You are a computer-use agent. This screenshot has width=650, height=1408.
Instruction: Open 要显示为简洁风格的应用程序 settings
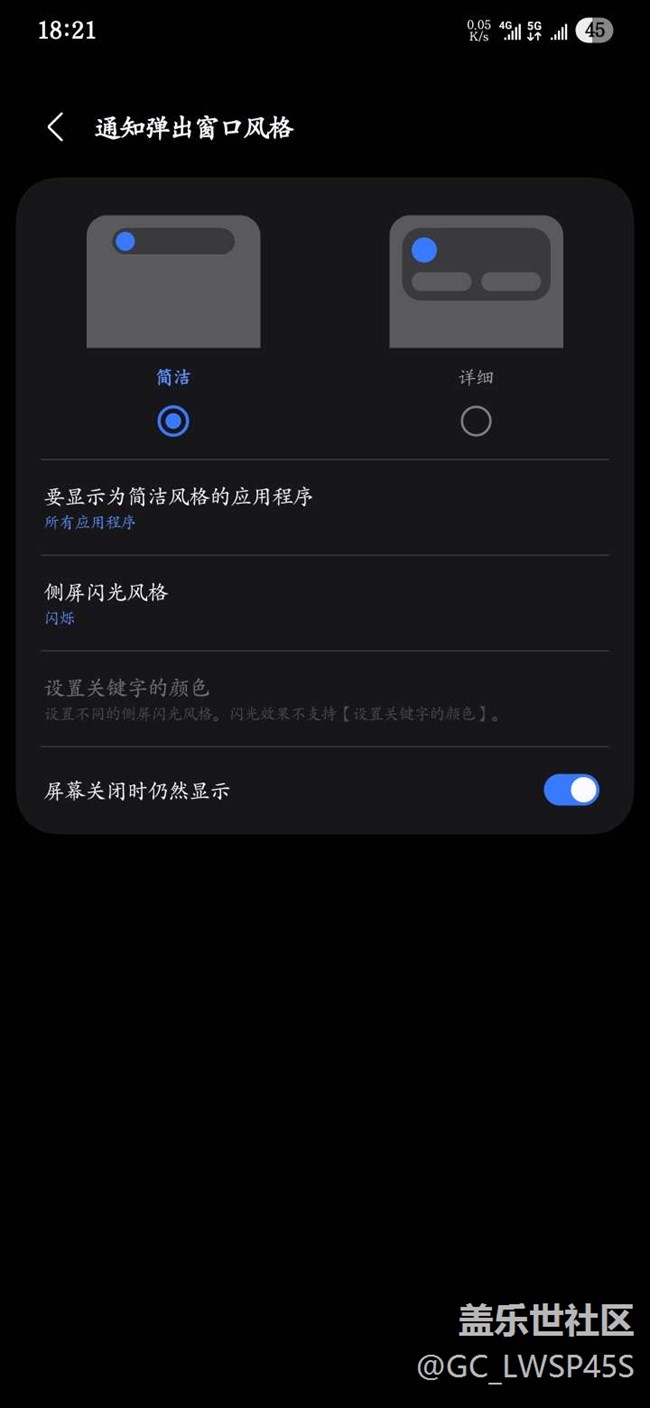tap(325, 508)
